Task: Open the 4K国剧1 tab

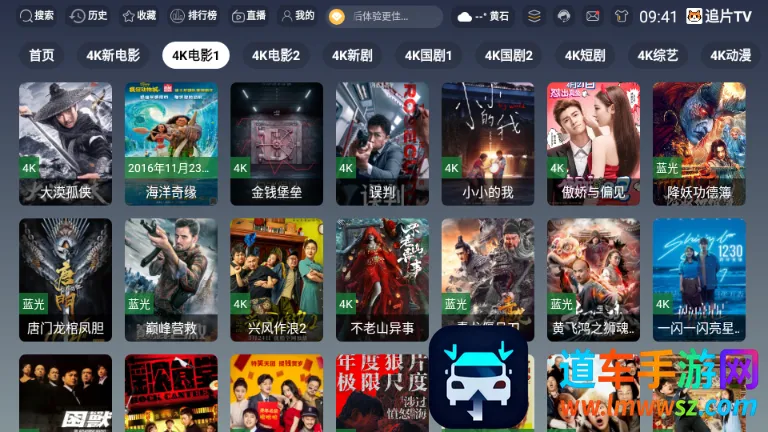Action: point(427,55)
